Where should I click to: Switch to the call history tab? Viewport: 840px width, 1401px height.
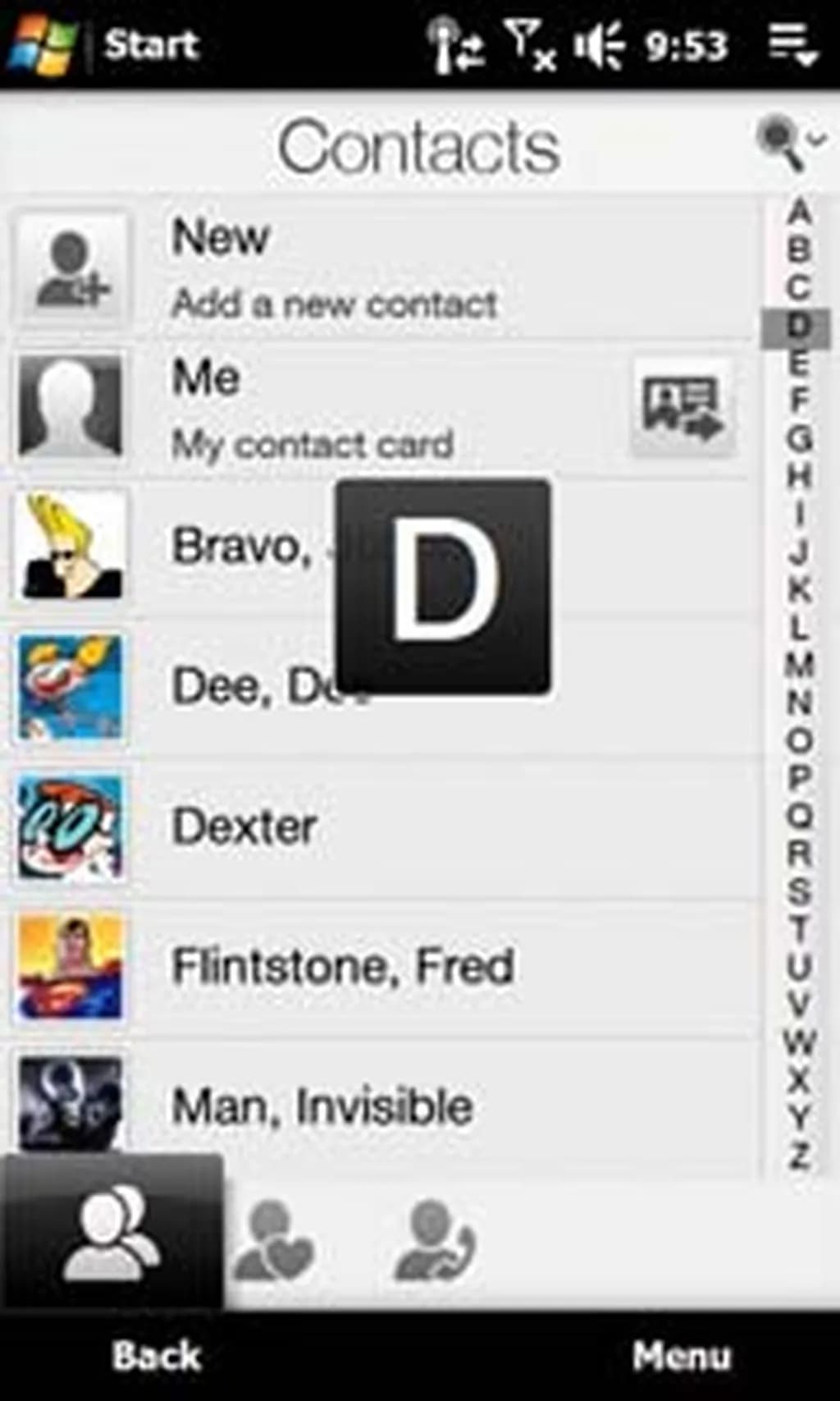[x=435, y=1241]
